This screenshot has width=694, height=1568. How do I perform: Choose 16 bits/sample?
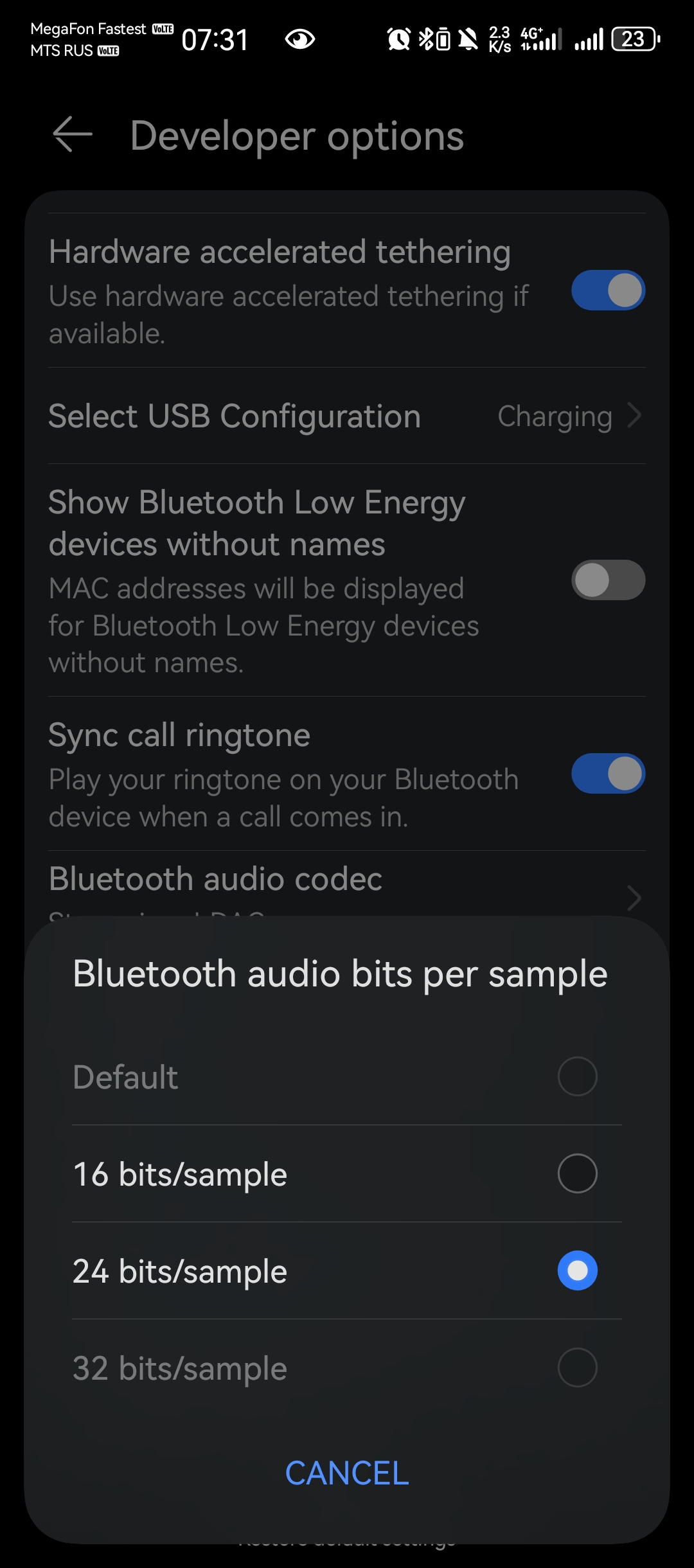click(577, 1173)
